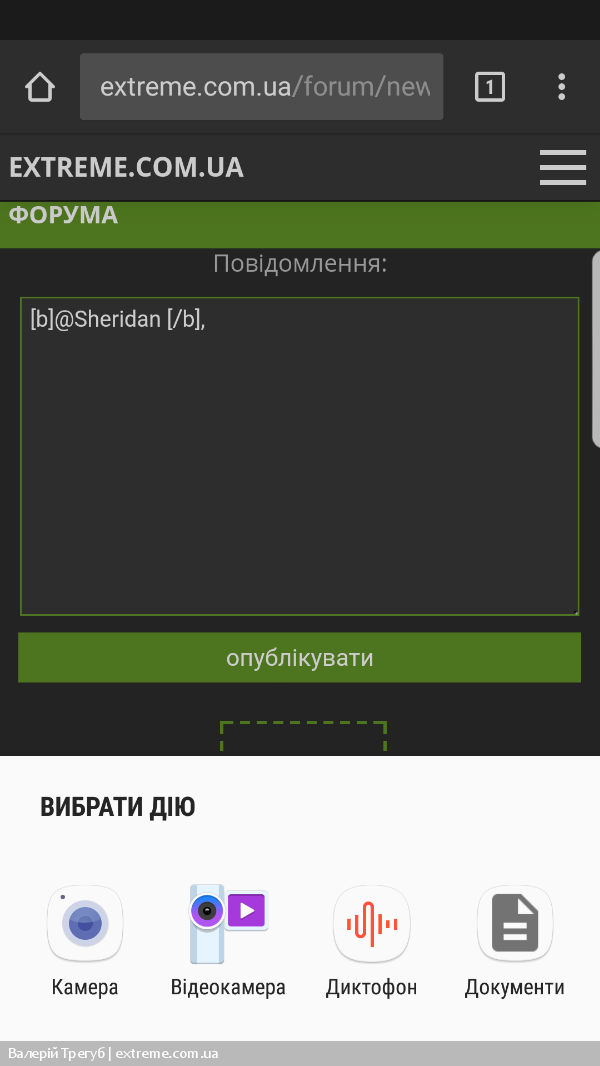Tap the EXTREME.COM.UA site title
Image resolution: width=600 pixels, height=1066 pixels.
pyautogui.click(x=126, y=167)
